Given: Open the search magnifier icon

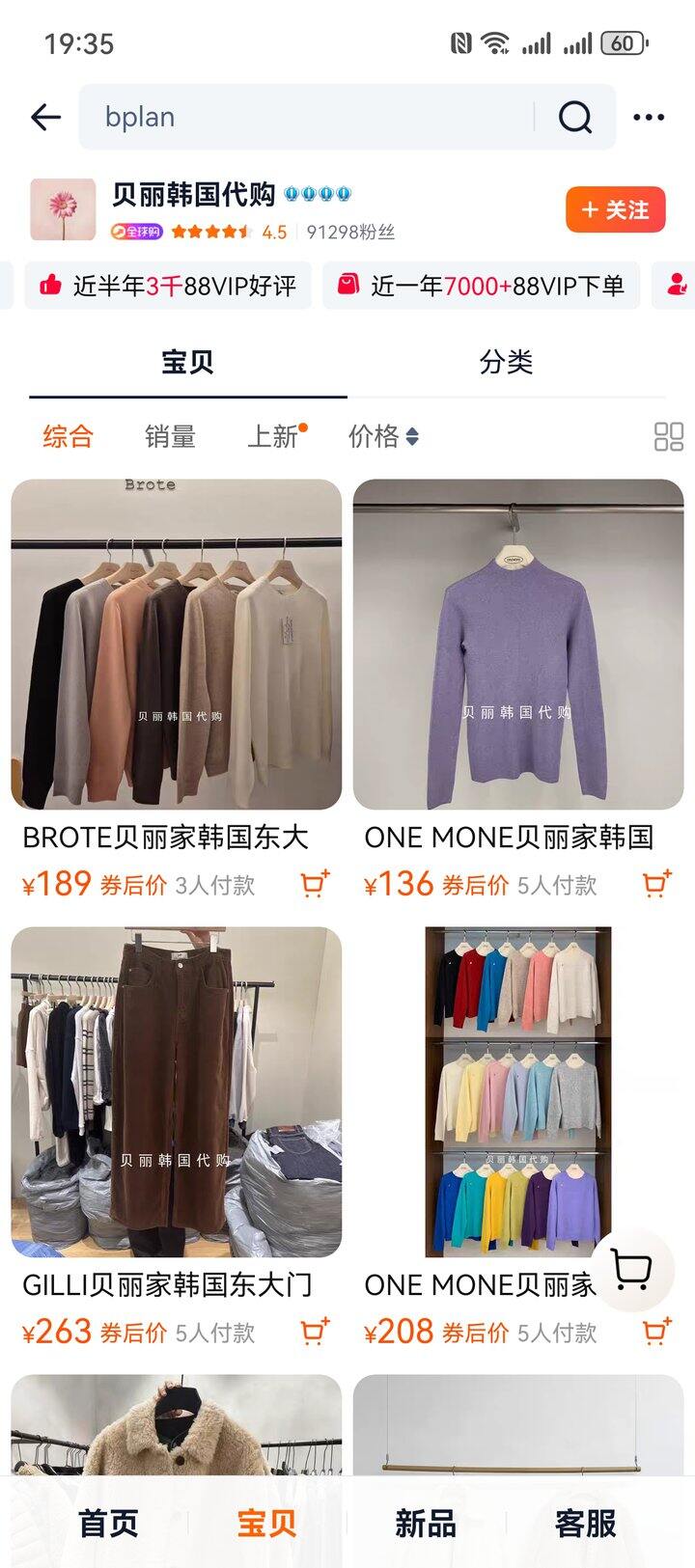Looking at the screenshot, I should [575, 117].
